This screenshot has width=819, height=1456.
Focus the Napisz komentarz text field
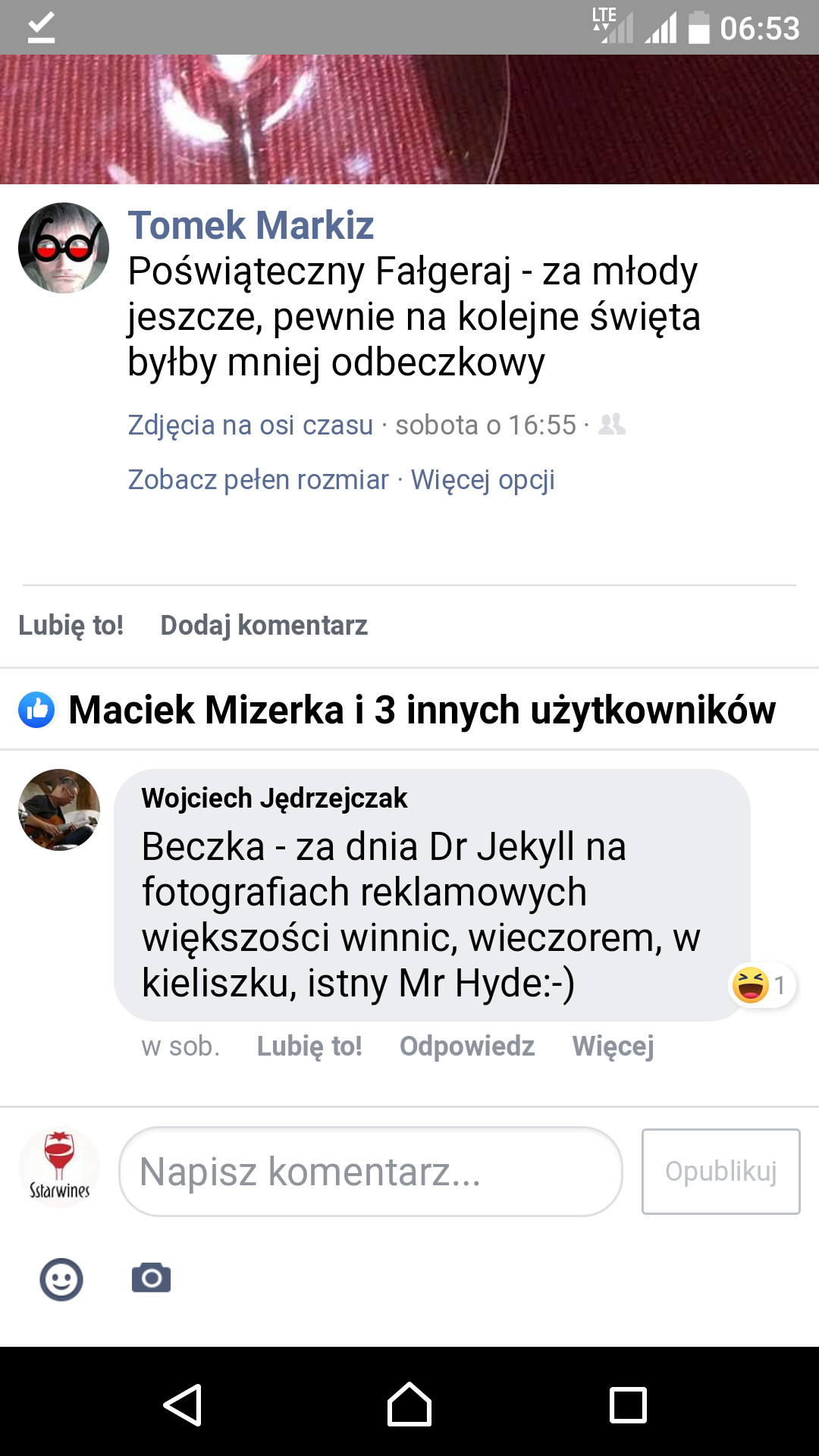coord(370,1172)
